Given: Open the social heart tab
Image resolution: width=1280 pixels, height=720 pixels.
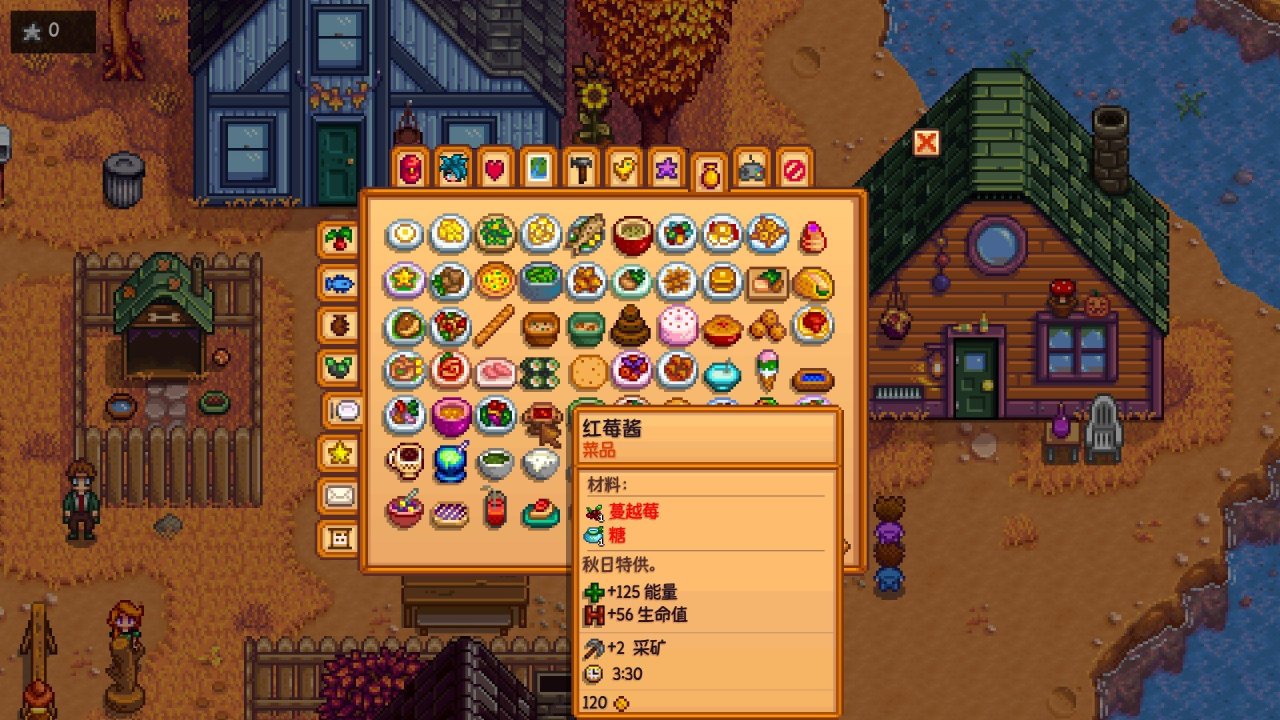Looking at the screenshot, I should (495, 168).
